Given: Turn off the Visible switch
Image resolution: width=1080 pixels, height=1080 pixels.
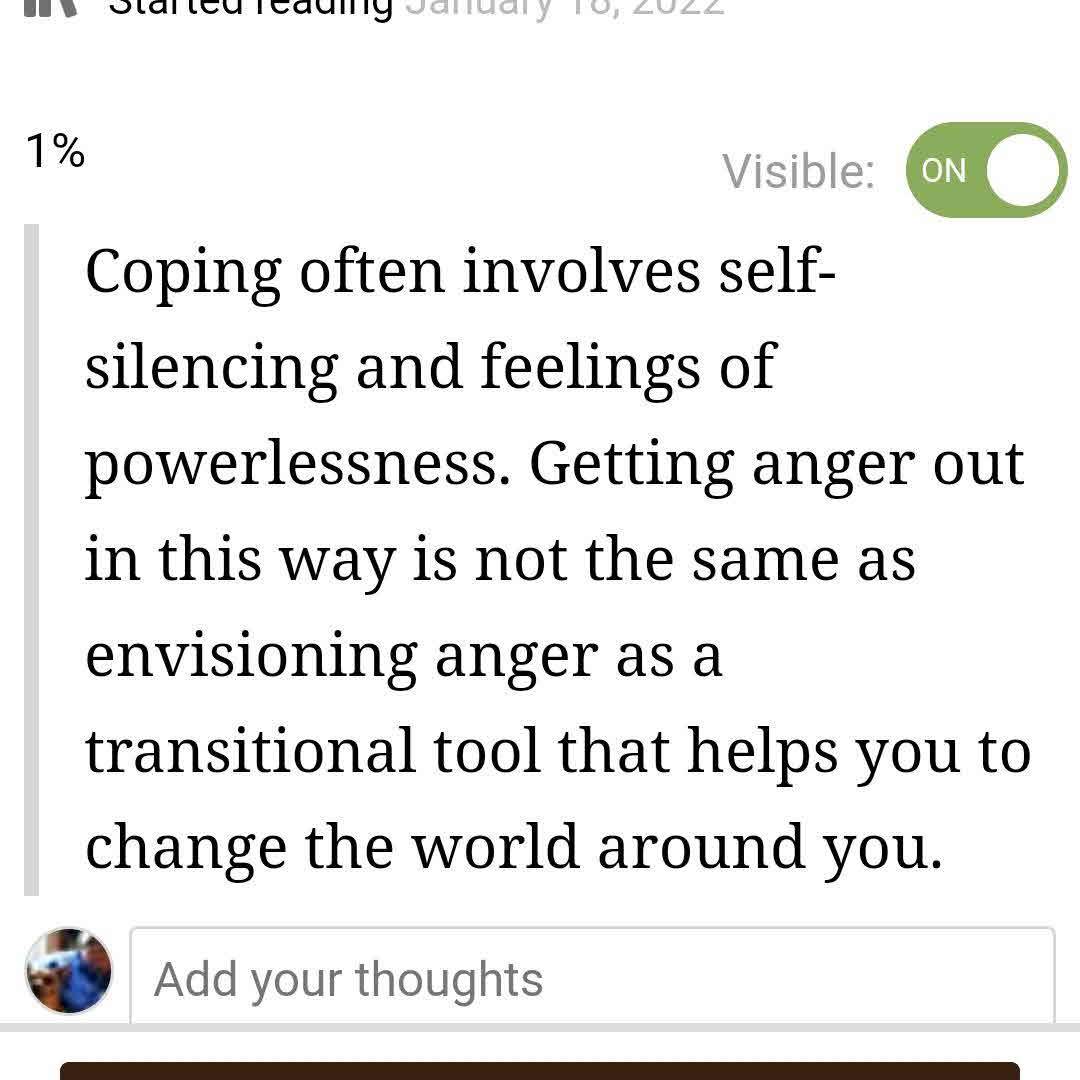Looking at the screenshot, I should point(985,170).
